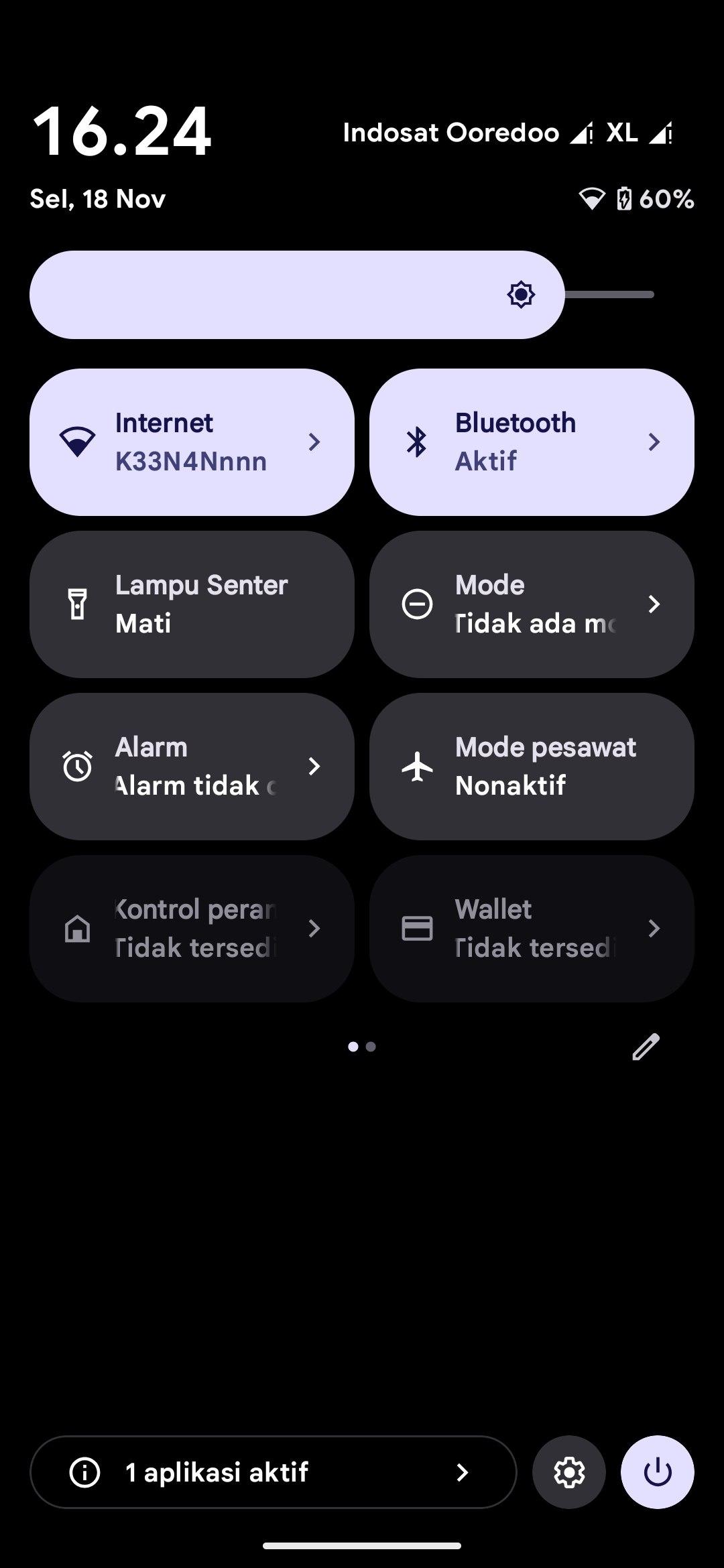
Task: Open the Alarm tile
Action: coord(192,767)
